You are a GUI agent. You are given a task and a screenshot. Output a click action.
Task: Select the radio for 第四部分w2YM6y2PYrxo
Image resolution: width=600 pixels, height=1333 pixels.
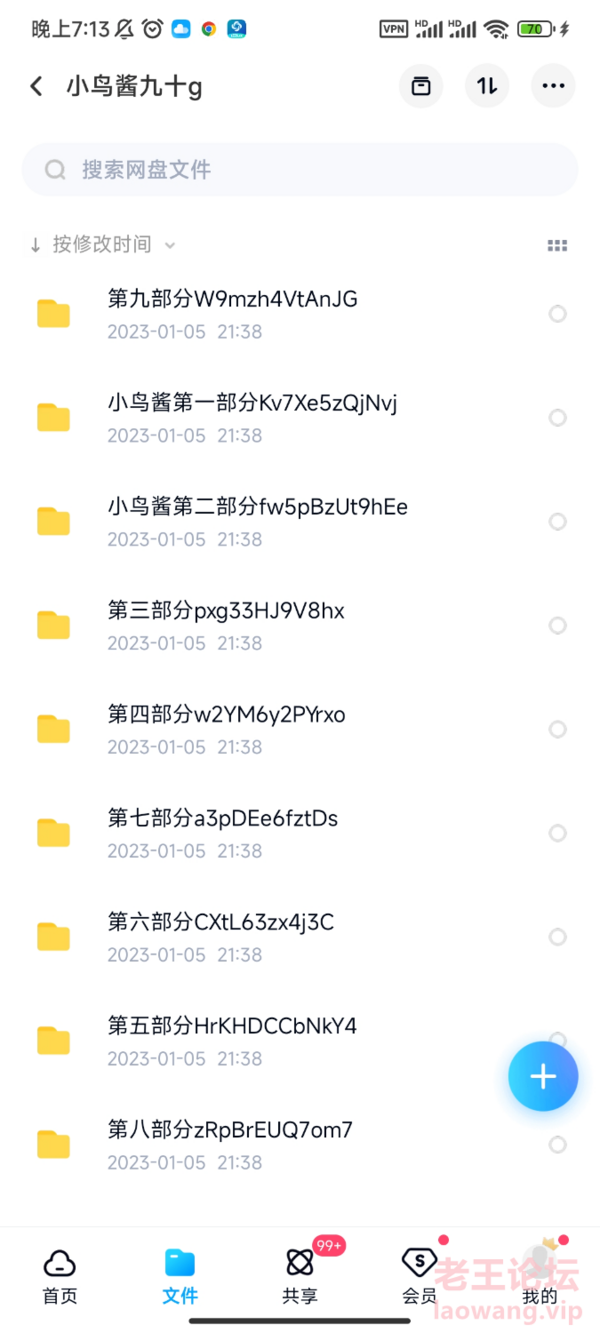(558, 729)
